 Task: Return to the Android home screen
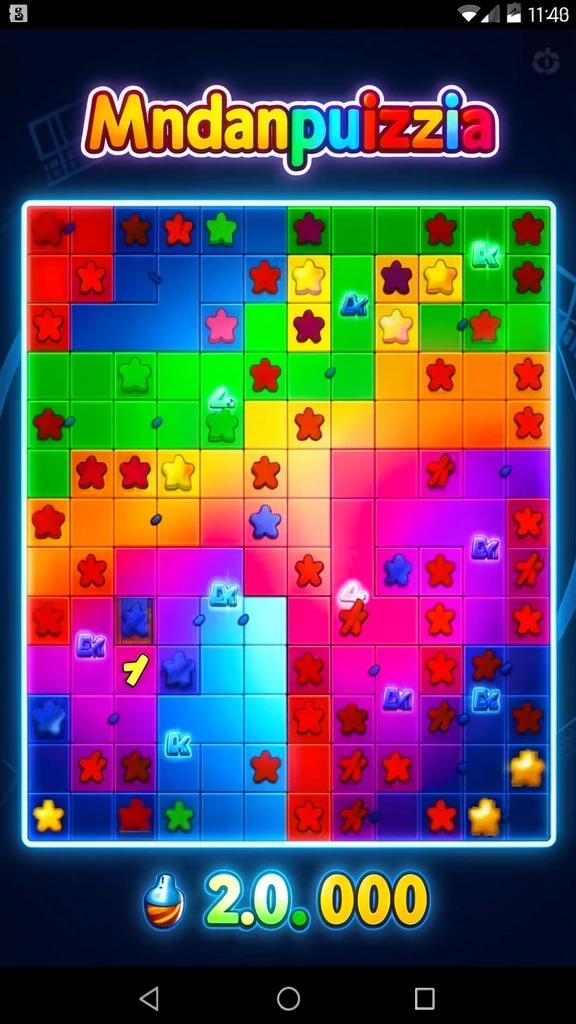tap(288, 998)
